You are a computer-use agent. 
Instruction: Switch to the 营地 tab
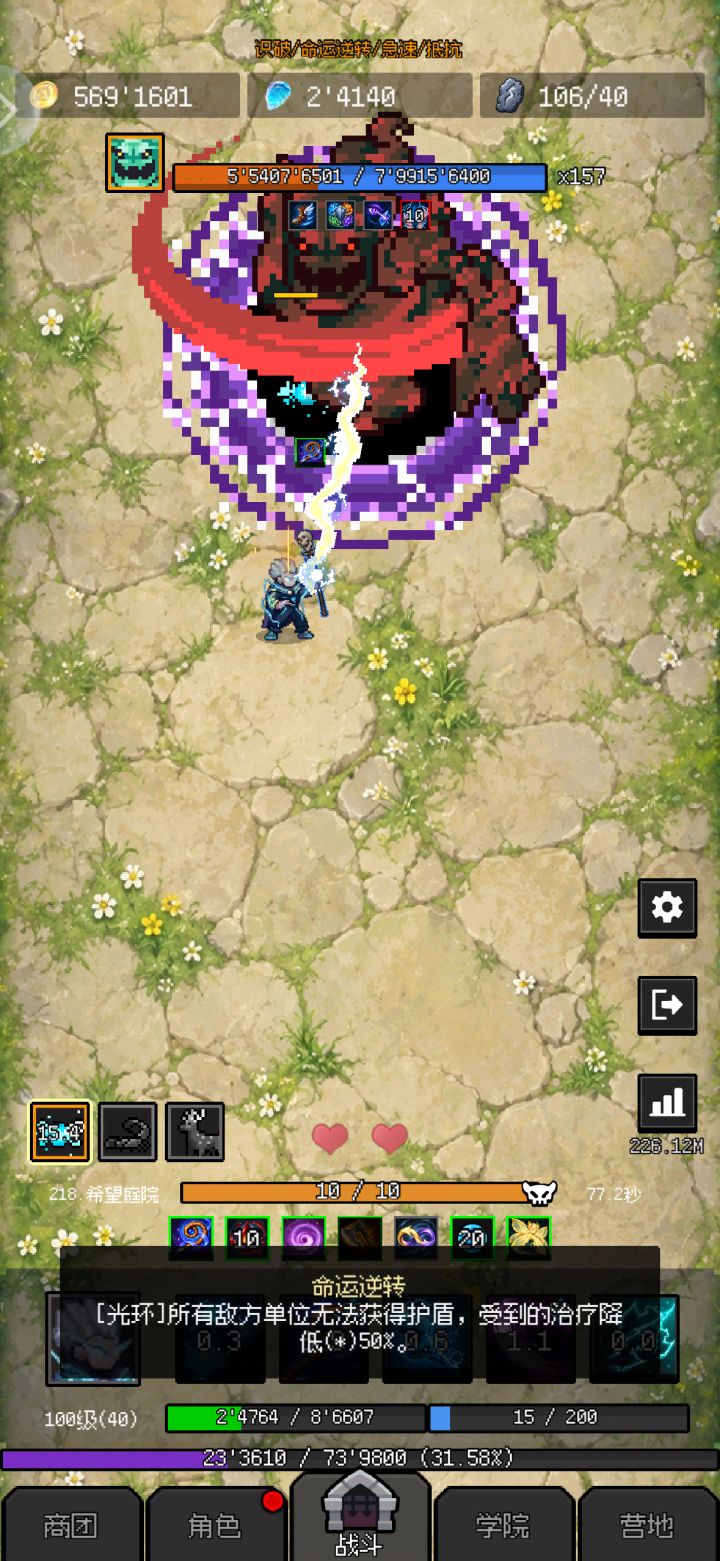click(x=647, y=1525)
